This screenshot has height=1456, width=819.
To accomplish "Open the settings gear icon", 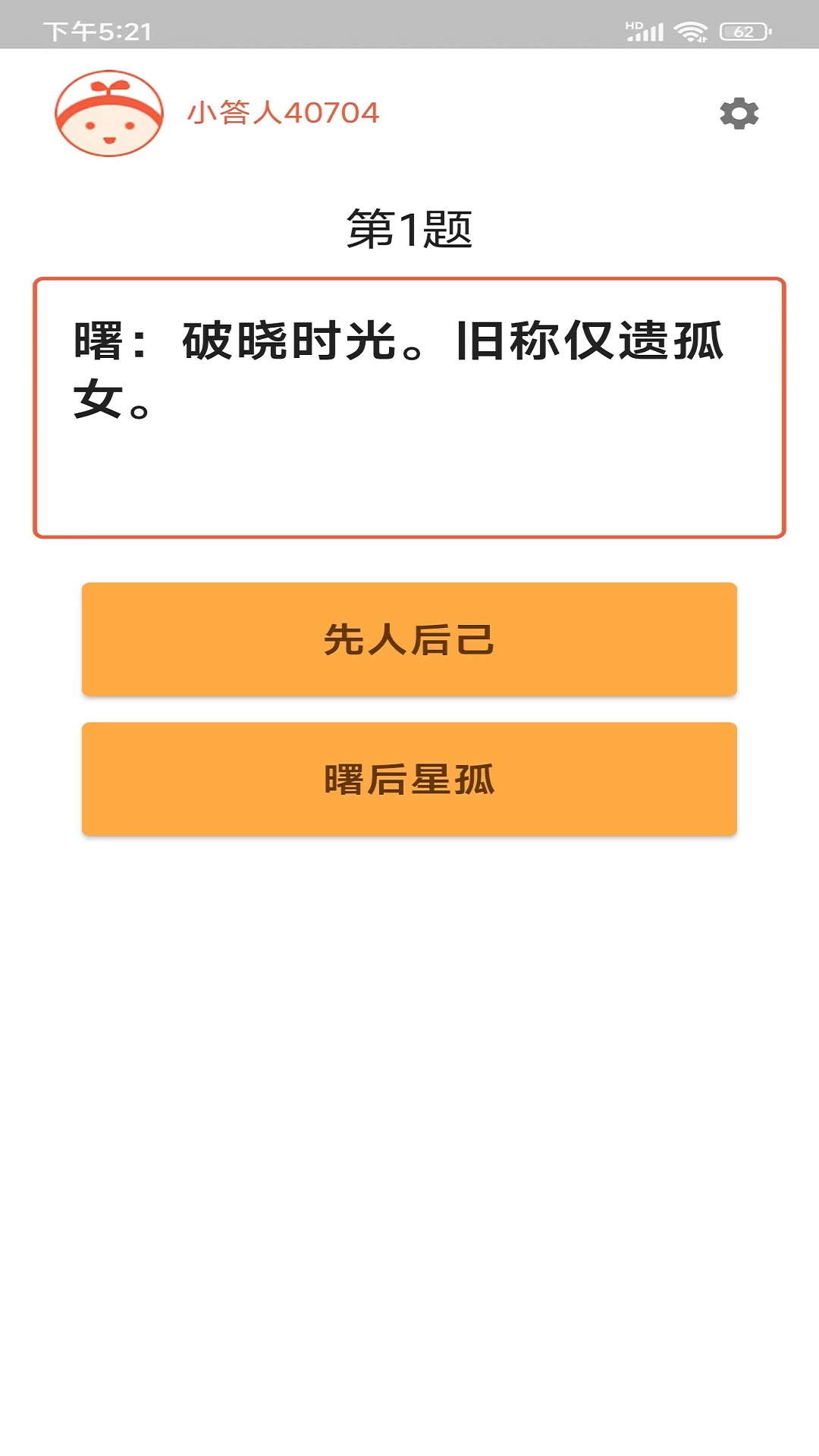I will (739, 114).
